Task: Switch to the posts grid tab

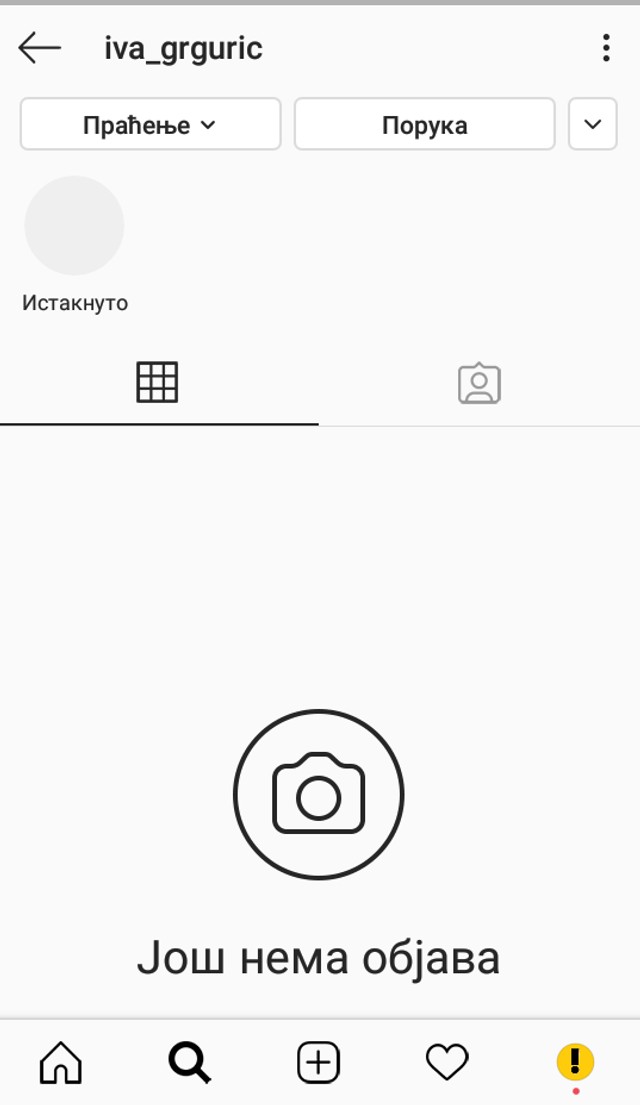Action: pos(157,382)
